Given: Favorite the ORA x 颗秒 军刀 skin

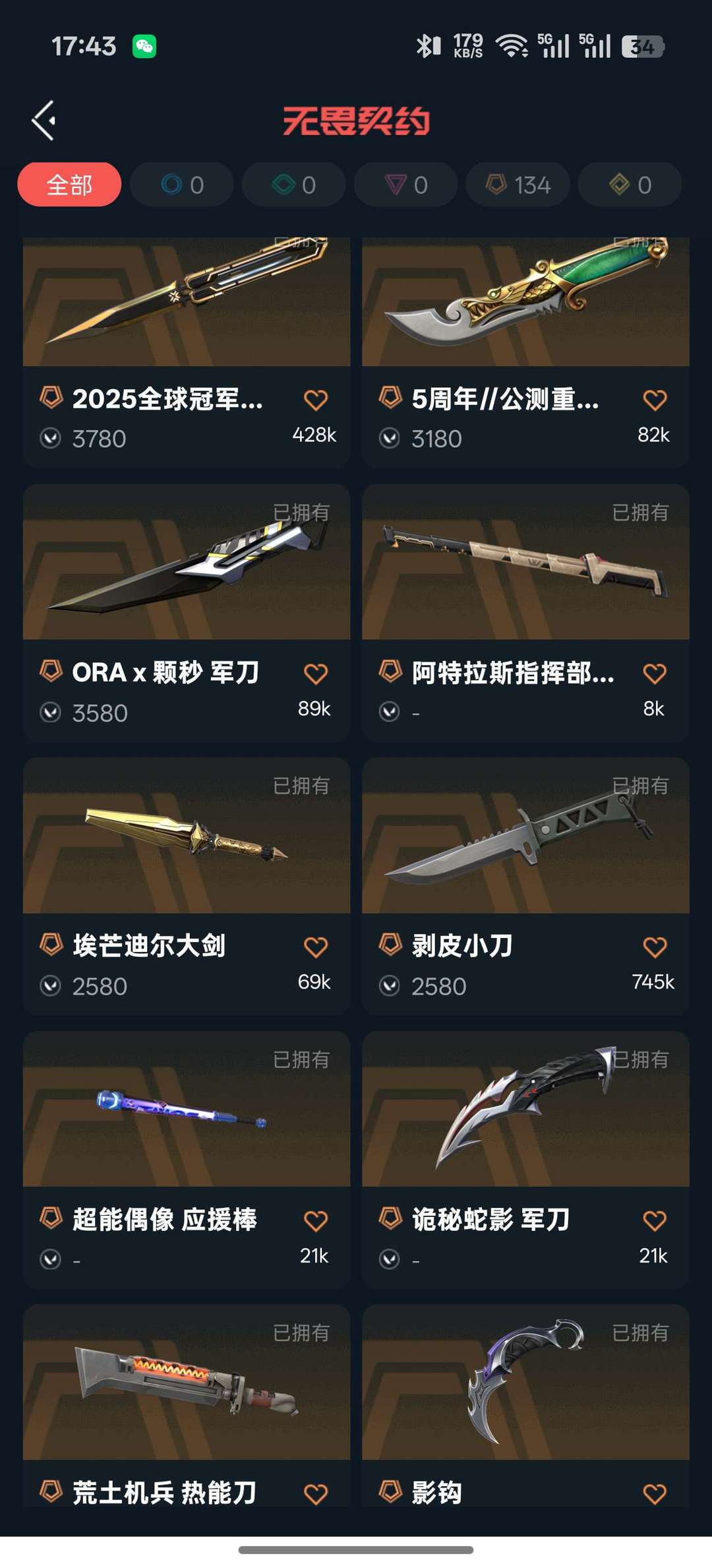Looking at the screenshot, I should point(316,674).
